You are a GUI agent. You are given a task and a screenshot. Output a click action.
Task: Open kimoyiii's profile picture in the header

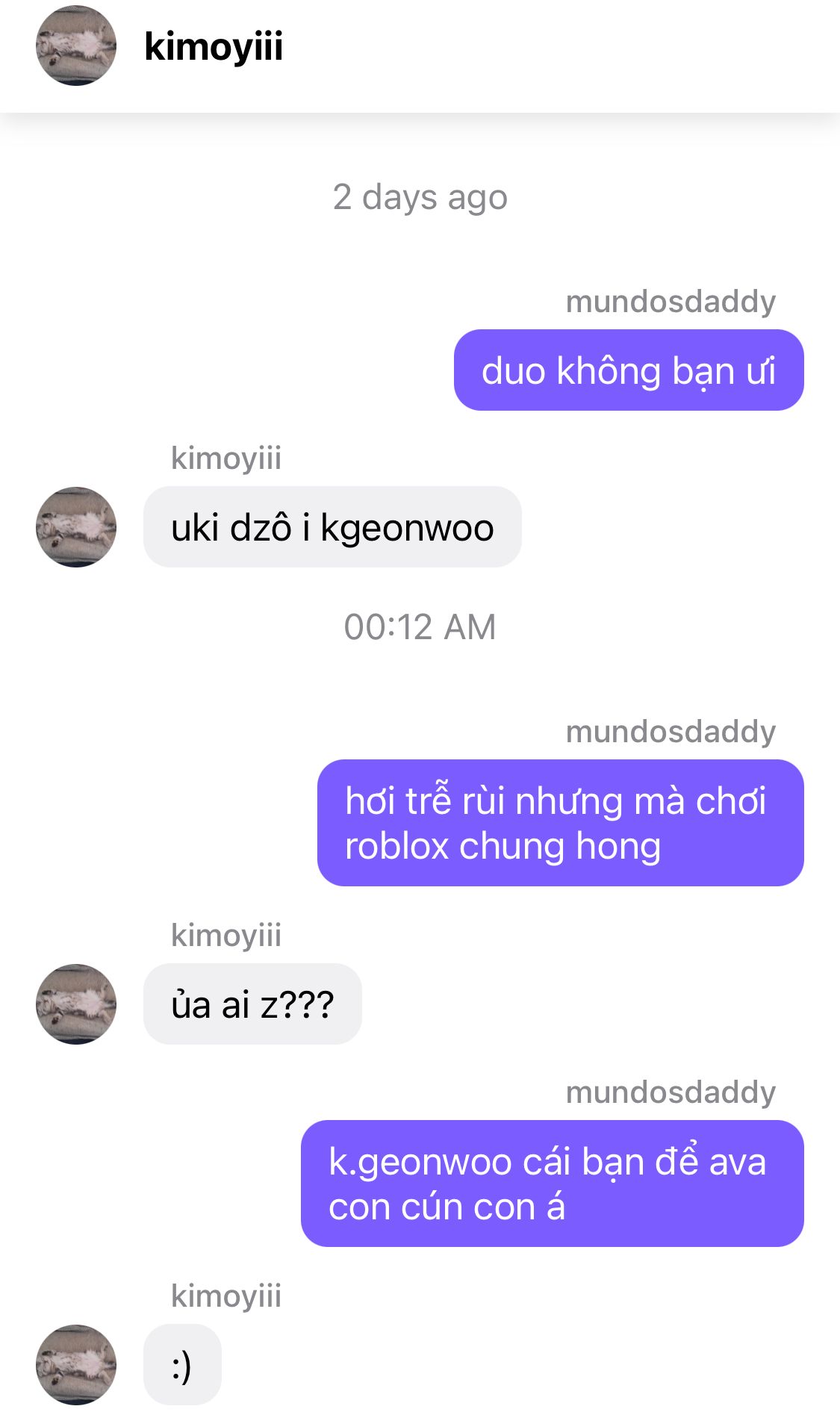(x=76, y=46)
